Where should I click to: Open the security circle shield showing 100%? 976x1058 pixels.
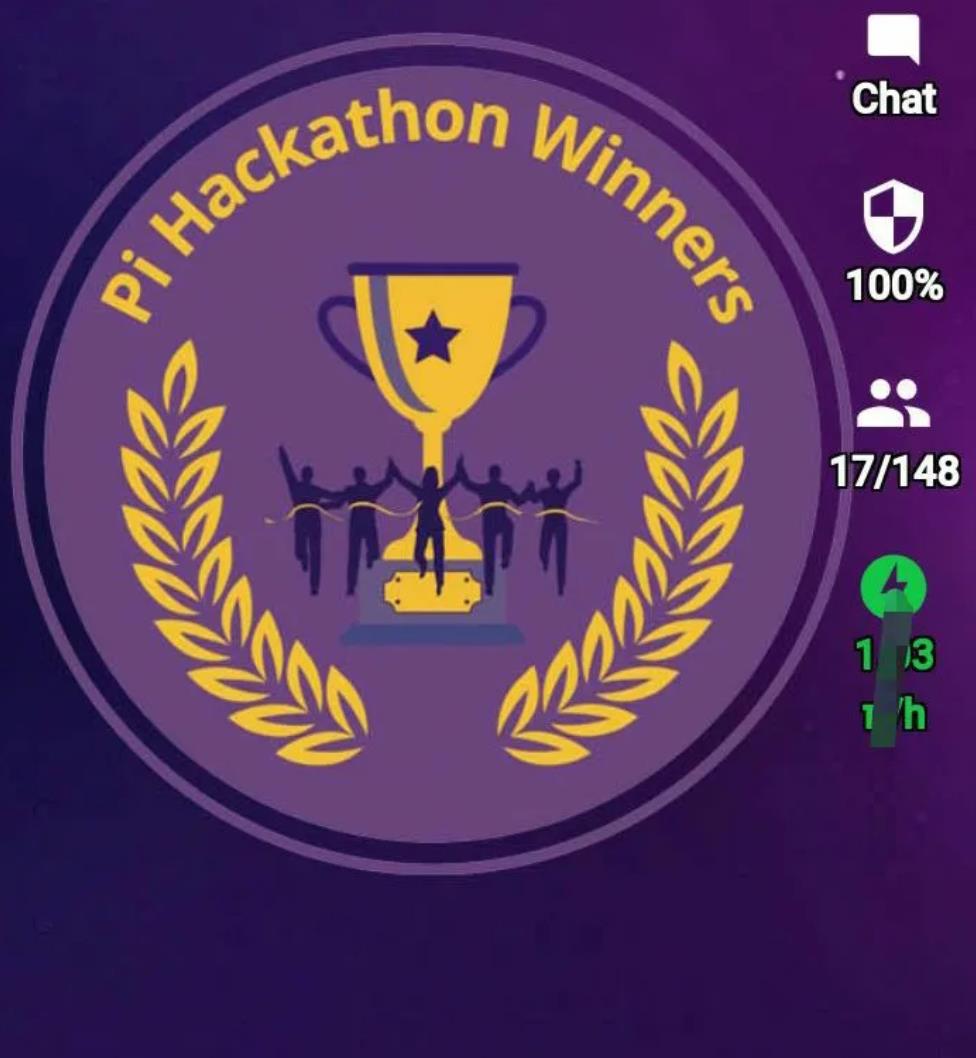[893, 218]
